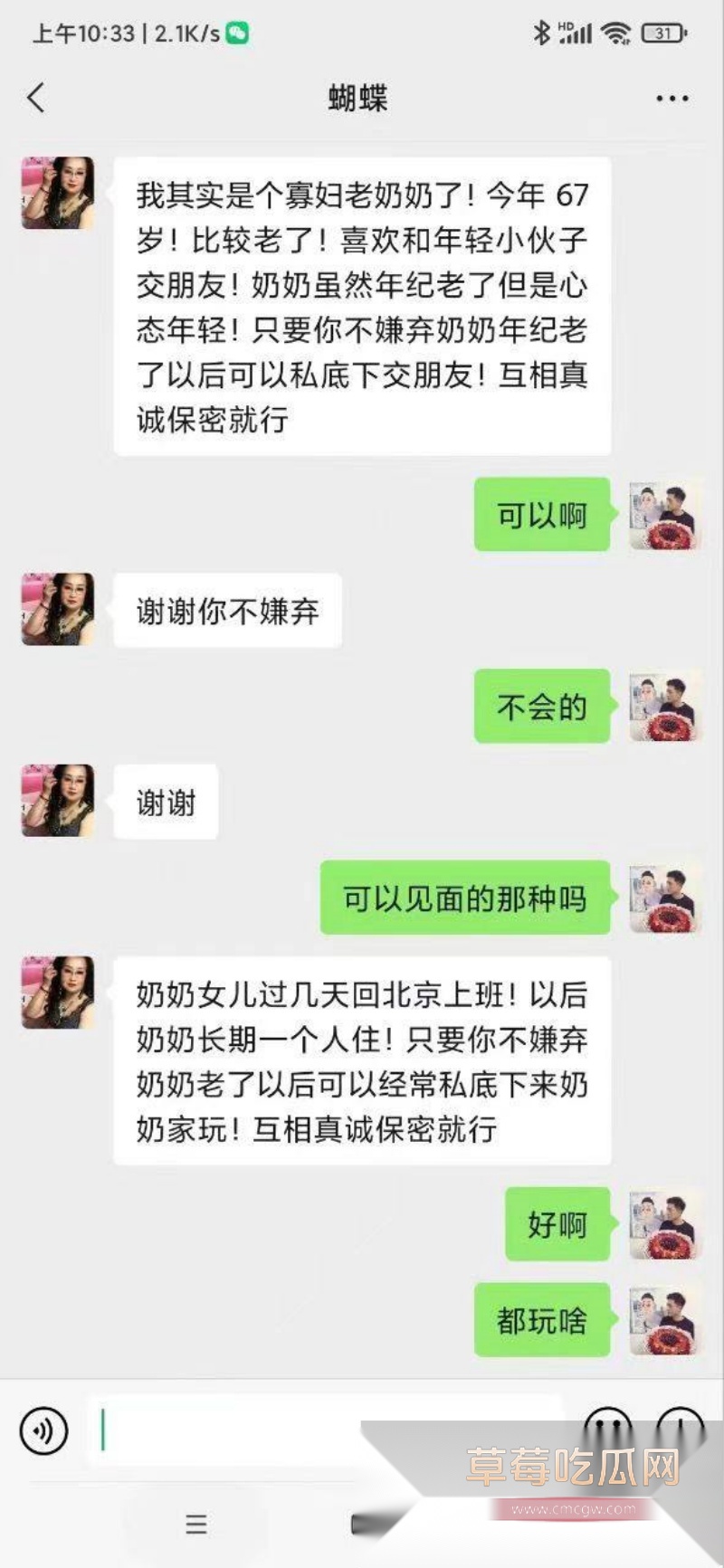The width and height of the screenshot is (724, 1568).
Task: Go back with the left chevron arrow
Action: point(36,98)
